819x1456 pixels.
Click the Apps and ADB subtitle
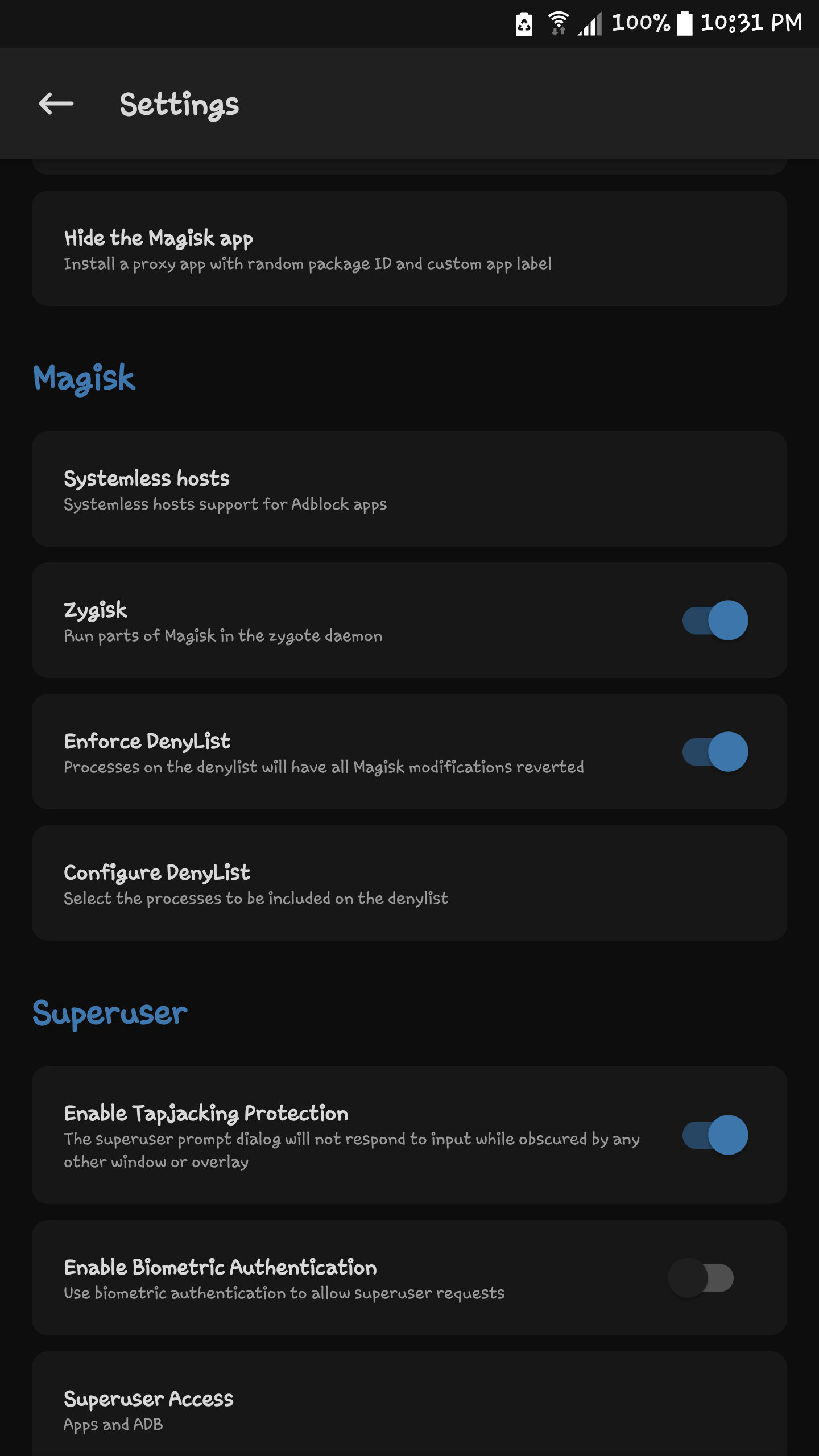coord(113,1424)
